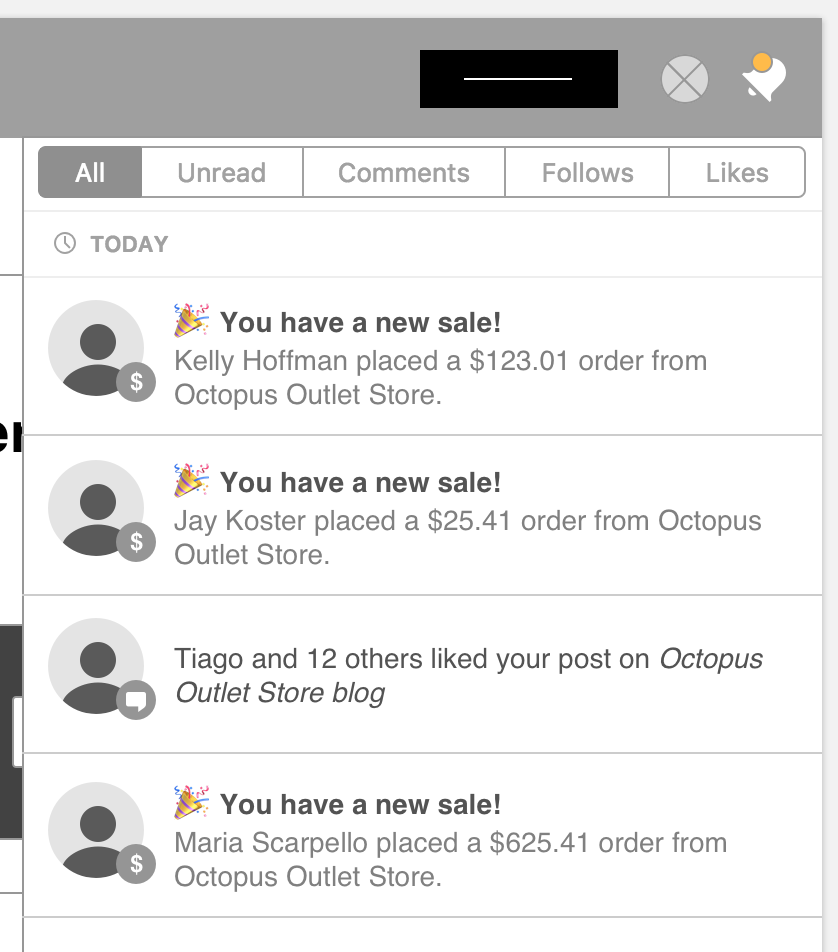Open the notifications bell
Image resolution: width=838 pixels, height=952 pixels.
pos(764,78)
